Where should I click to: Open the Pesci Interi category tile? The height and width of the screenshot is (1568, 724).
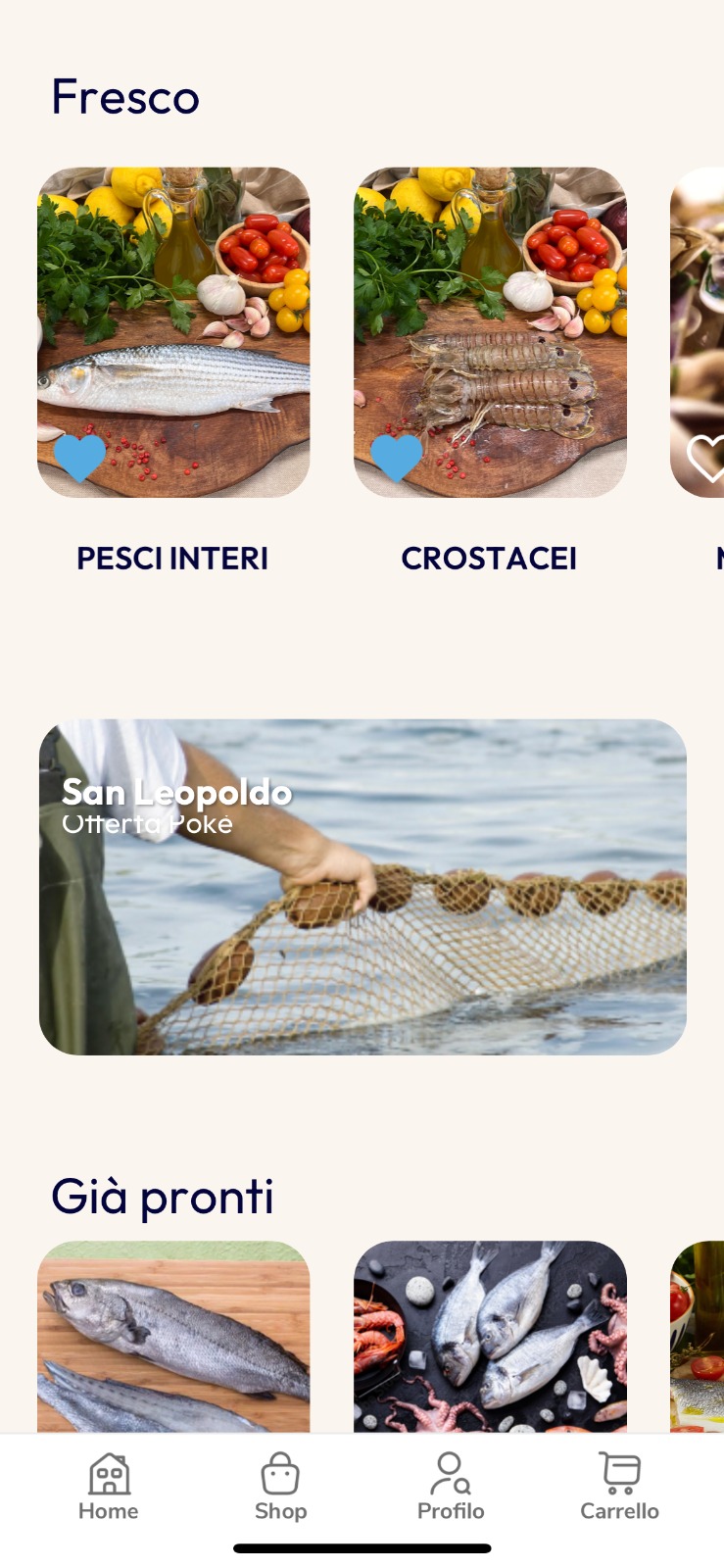(173, 332)
